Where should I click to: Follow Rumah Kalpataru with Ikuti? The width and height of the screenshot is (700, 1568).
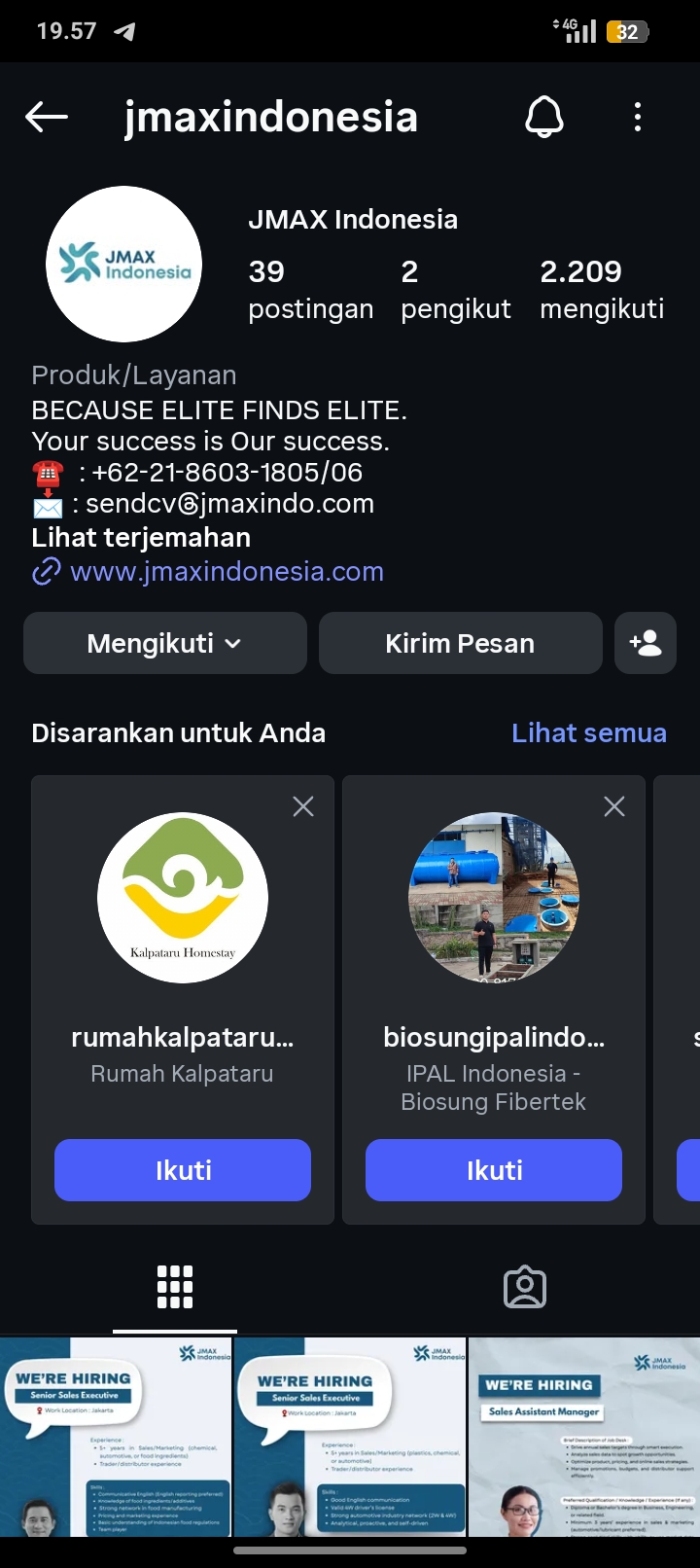183,1170
